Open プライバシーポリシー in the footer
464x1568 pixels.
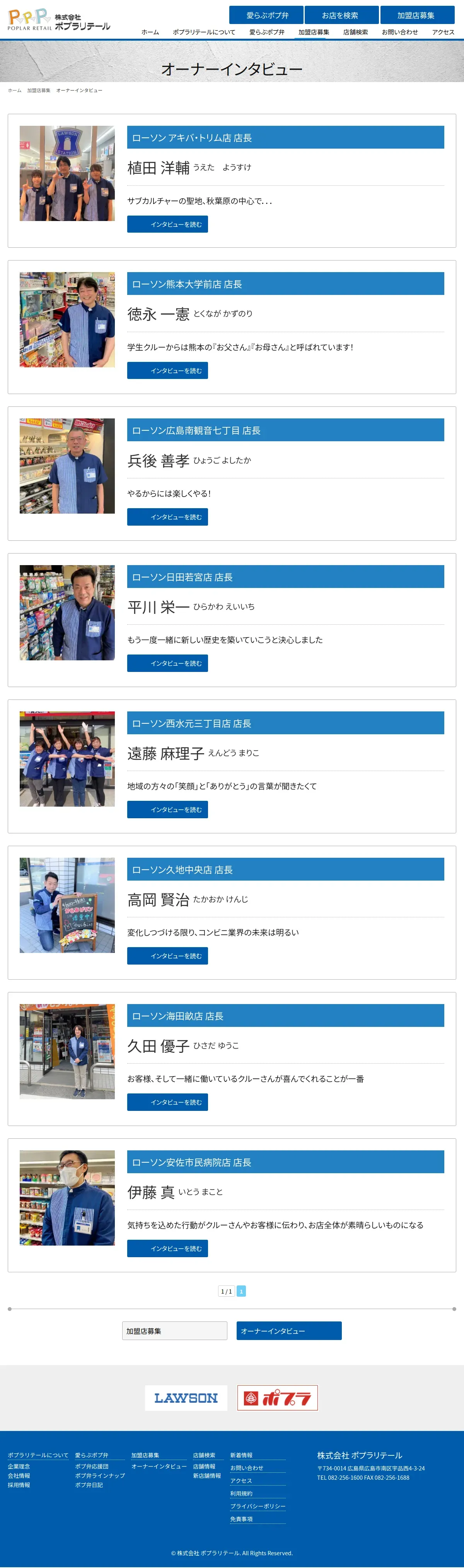pos(257,1506)
